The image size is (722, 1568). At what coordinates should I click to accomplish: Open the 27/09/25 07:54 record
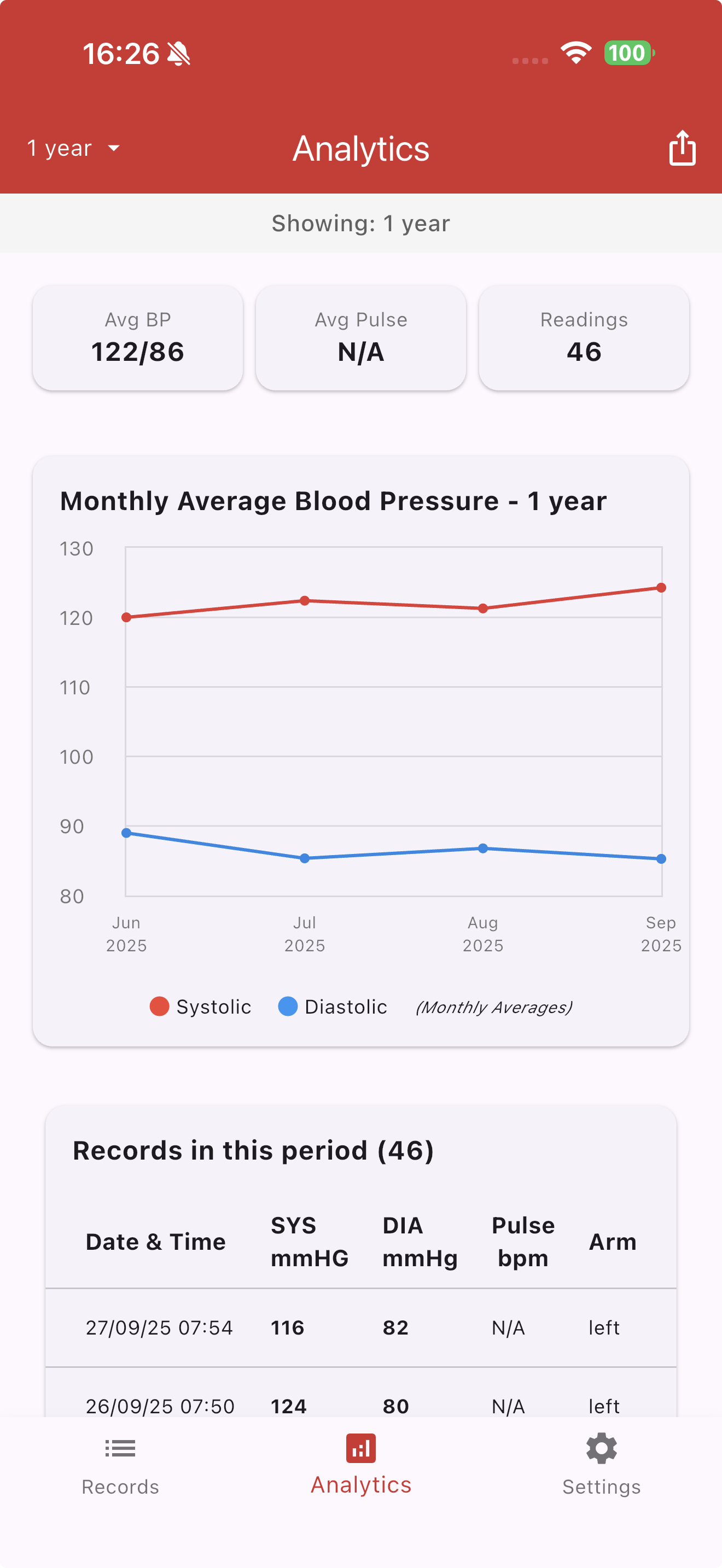[361, 1327]
